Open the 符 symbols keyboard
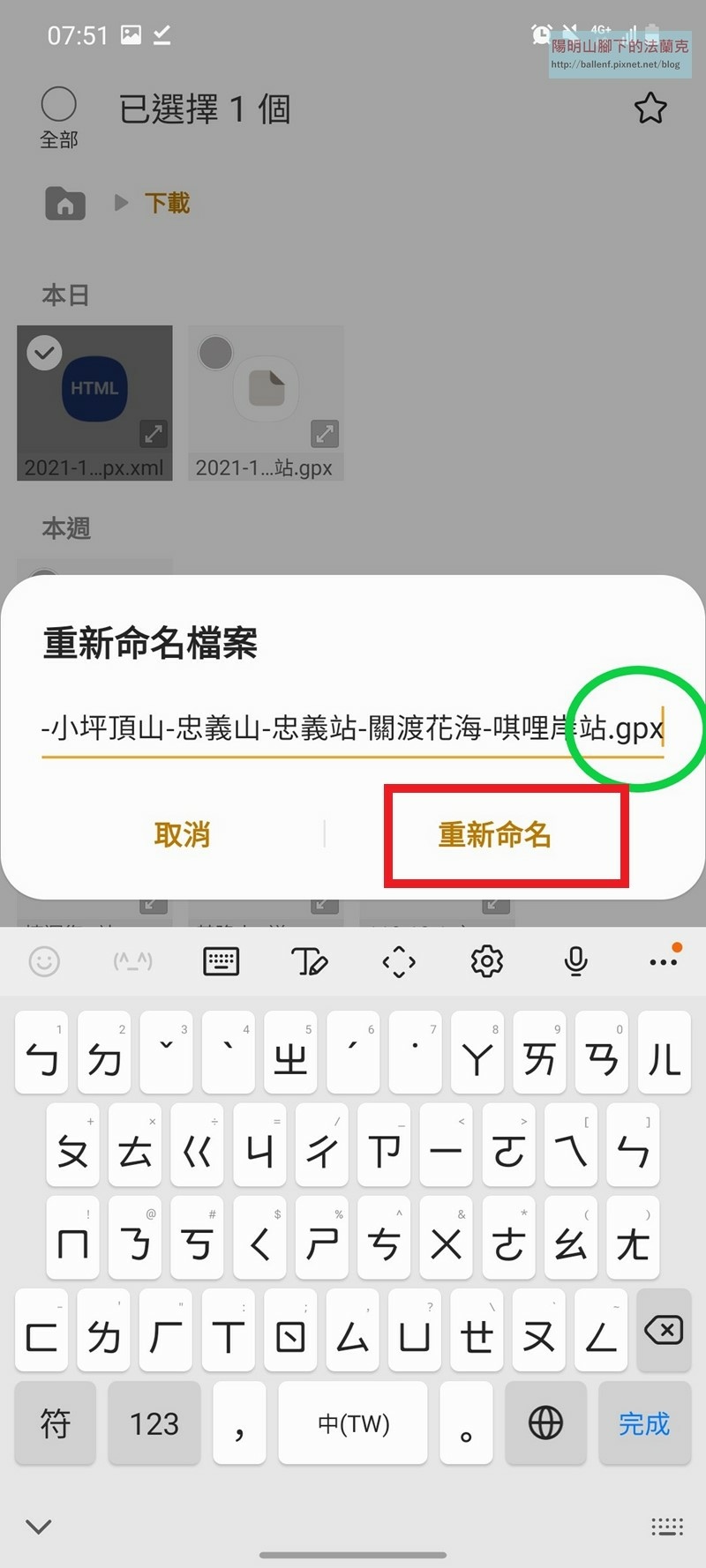 [x=56, y=1423]
